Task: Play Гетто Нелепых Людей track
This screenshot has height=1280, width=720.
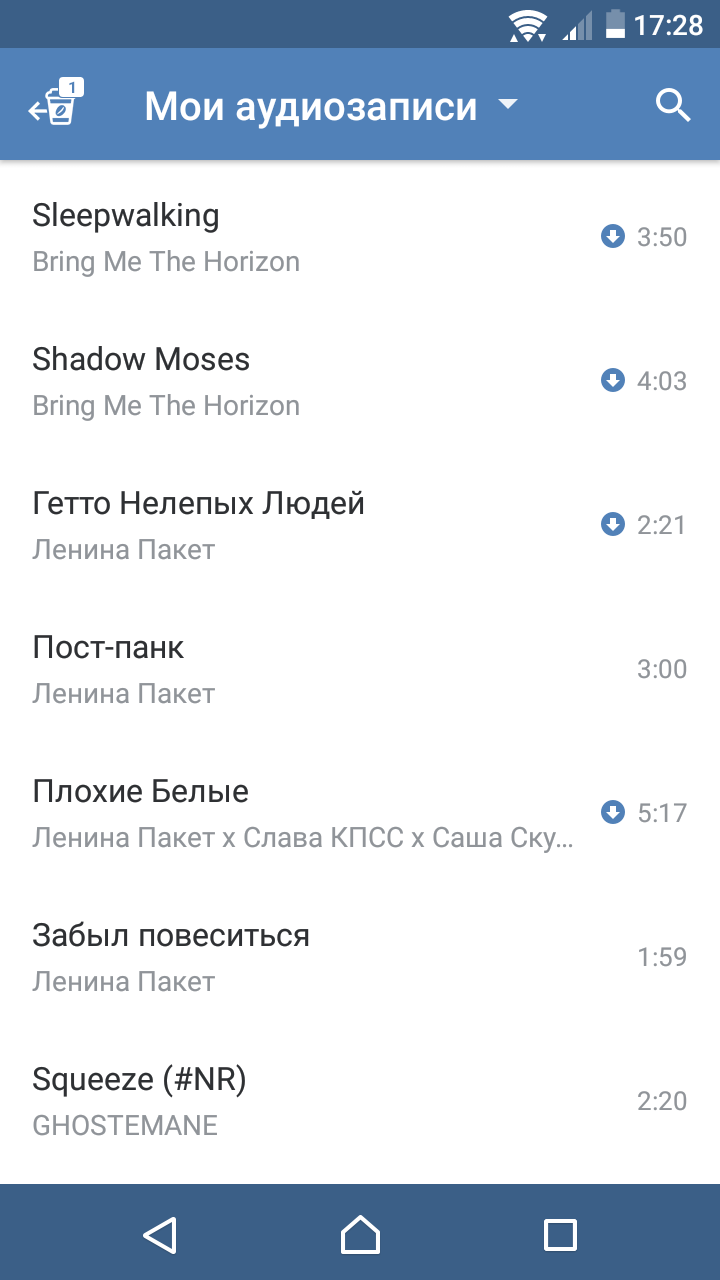Action: (360, 526)
